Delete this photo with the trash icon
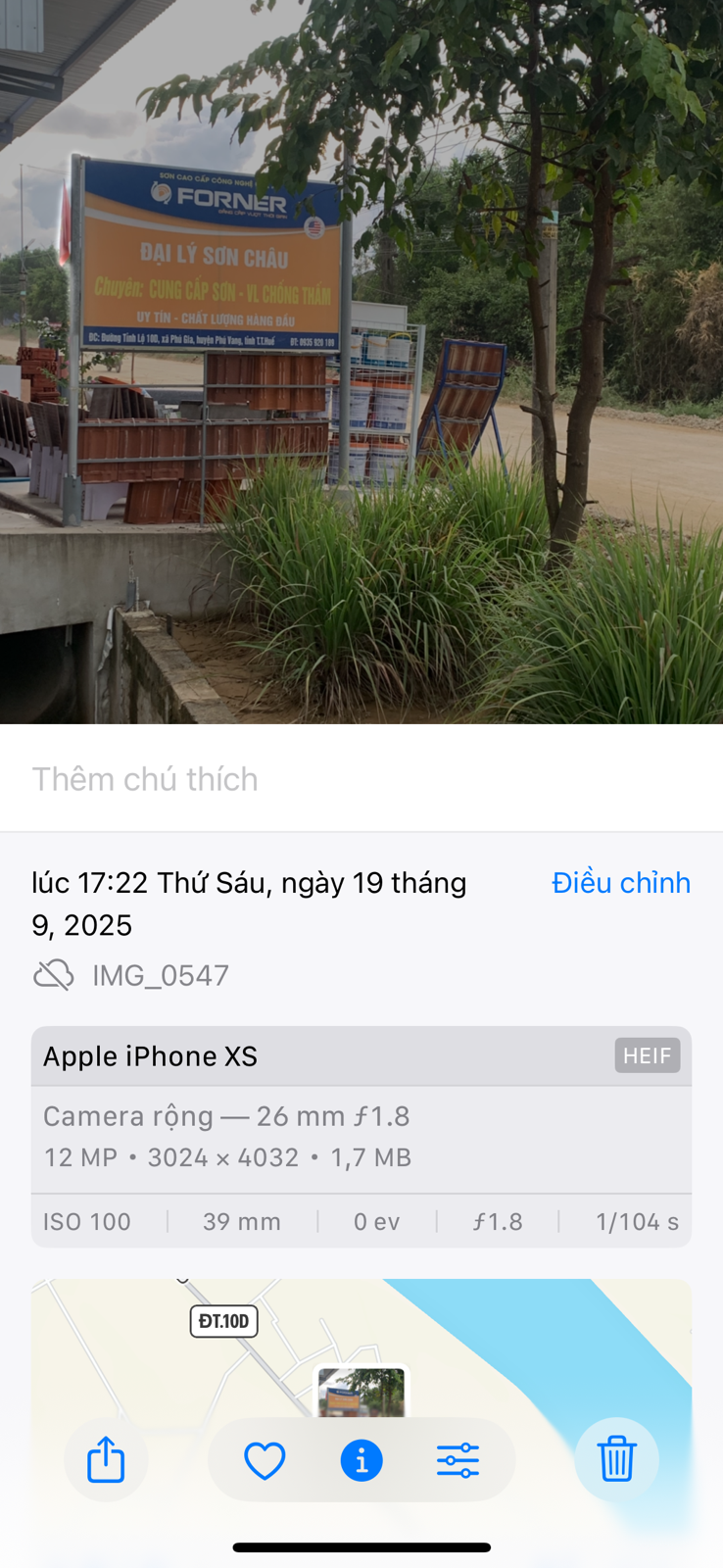The height and width of the screenshot is (1568, 723). tap(616, 1460)
